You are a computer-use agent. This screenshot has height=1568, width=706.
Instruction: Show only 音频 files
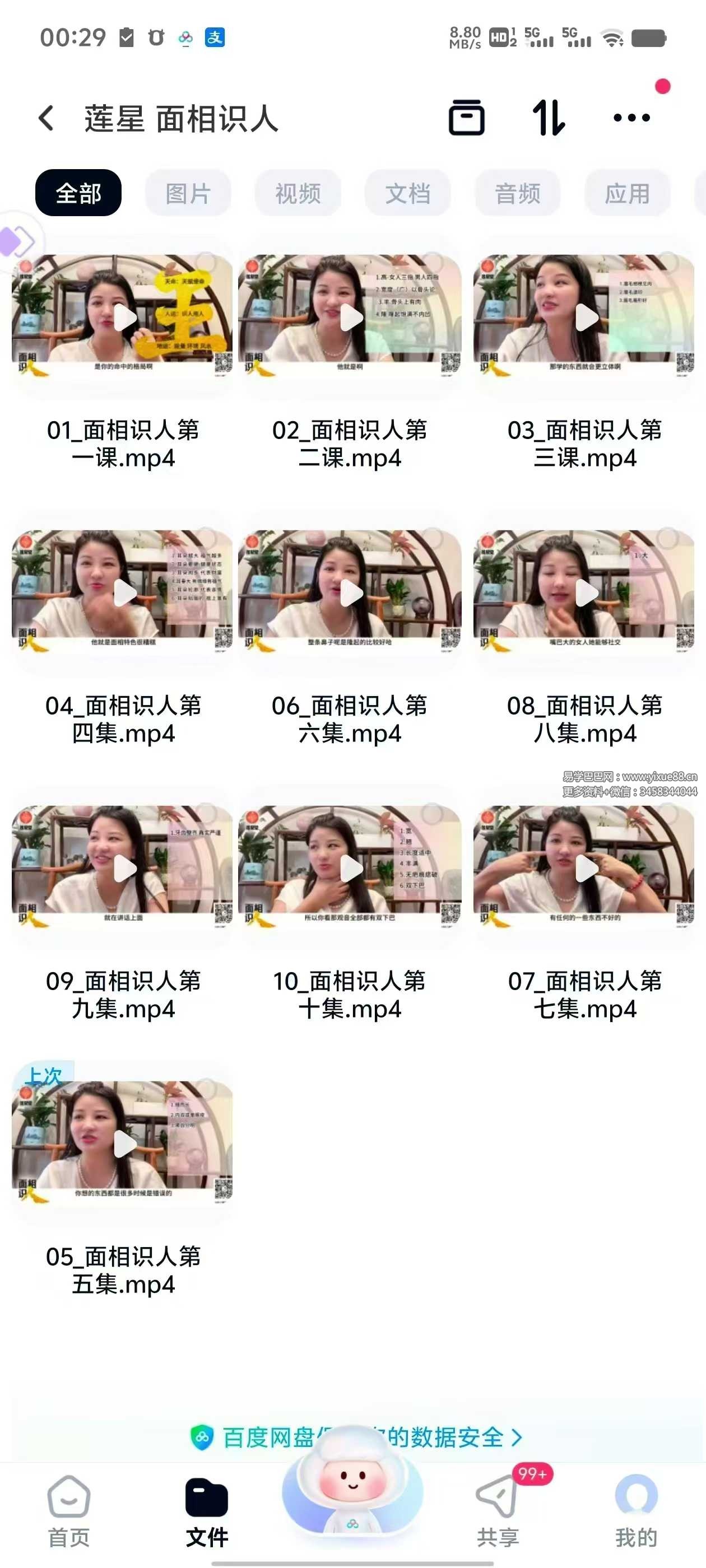coord(517,193)
